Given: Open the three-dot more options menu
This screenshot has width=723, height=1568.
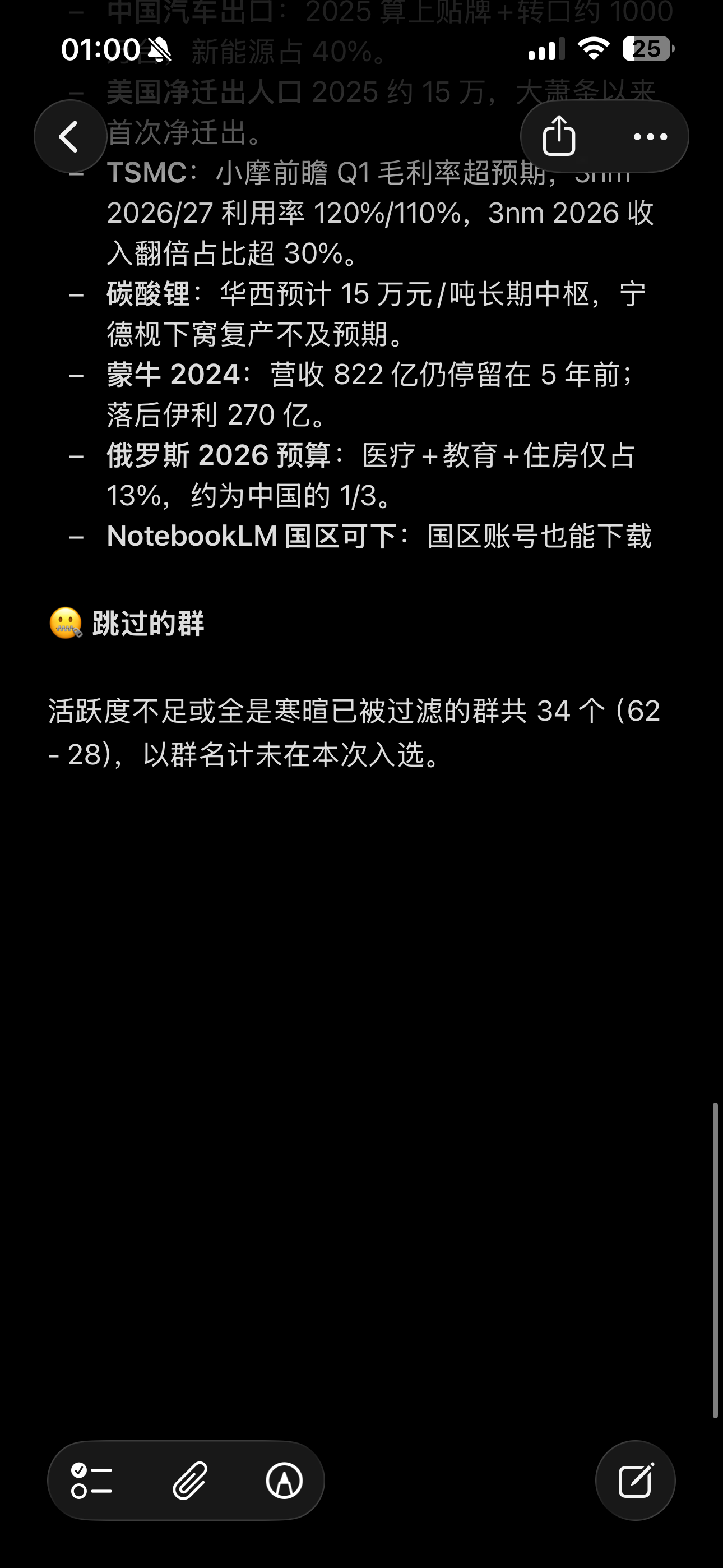Looking at the screenshot, I should [650, 137].
